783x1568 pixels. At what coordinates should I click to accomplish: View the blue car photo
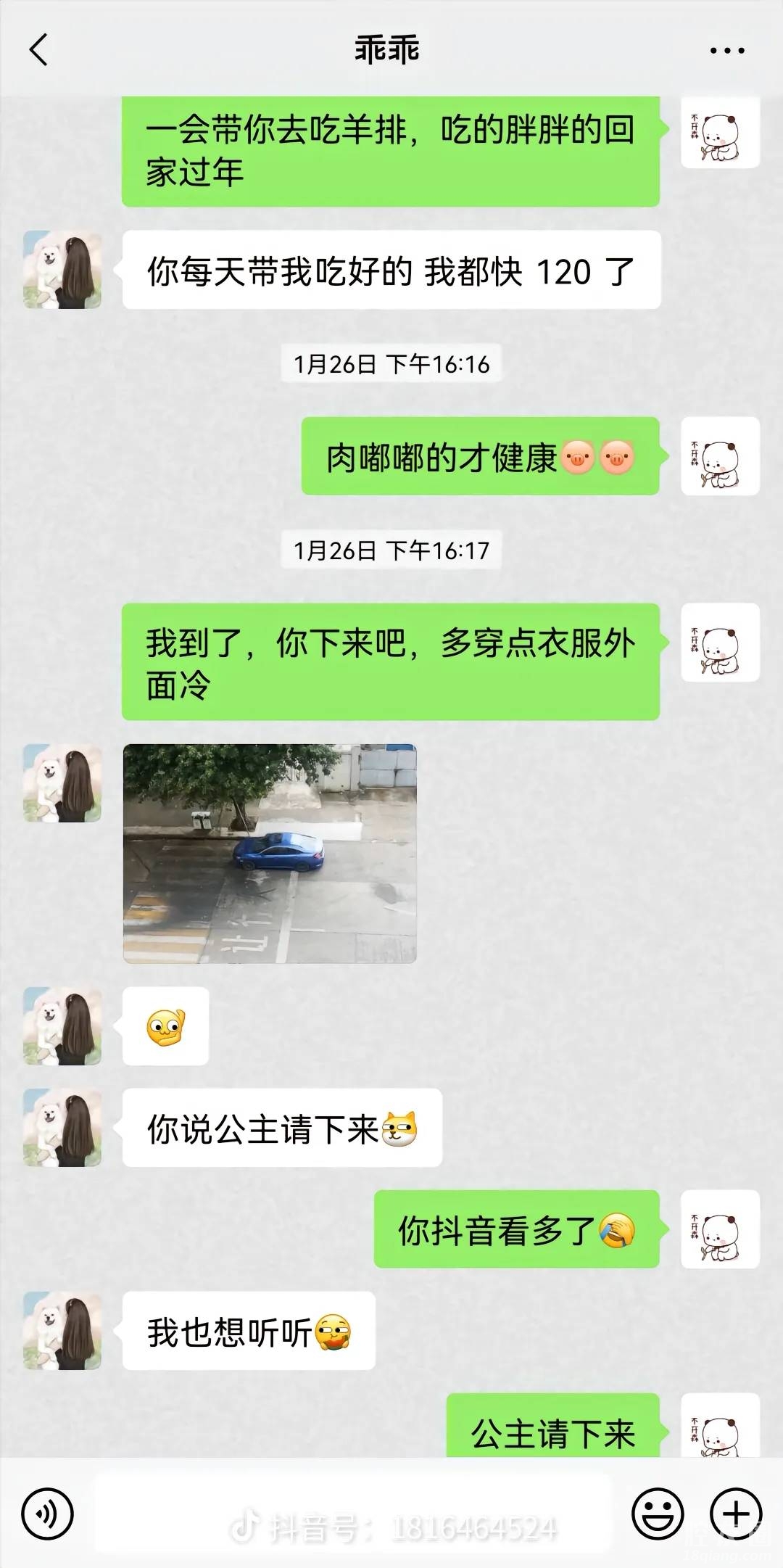click(270, 854)
